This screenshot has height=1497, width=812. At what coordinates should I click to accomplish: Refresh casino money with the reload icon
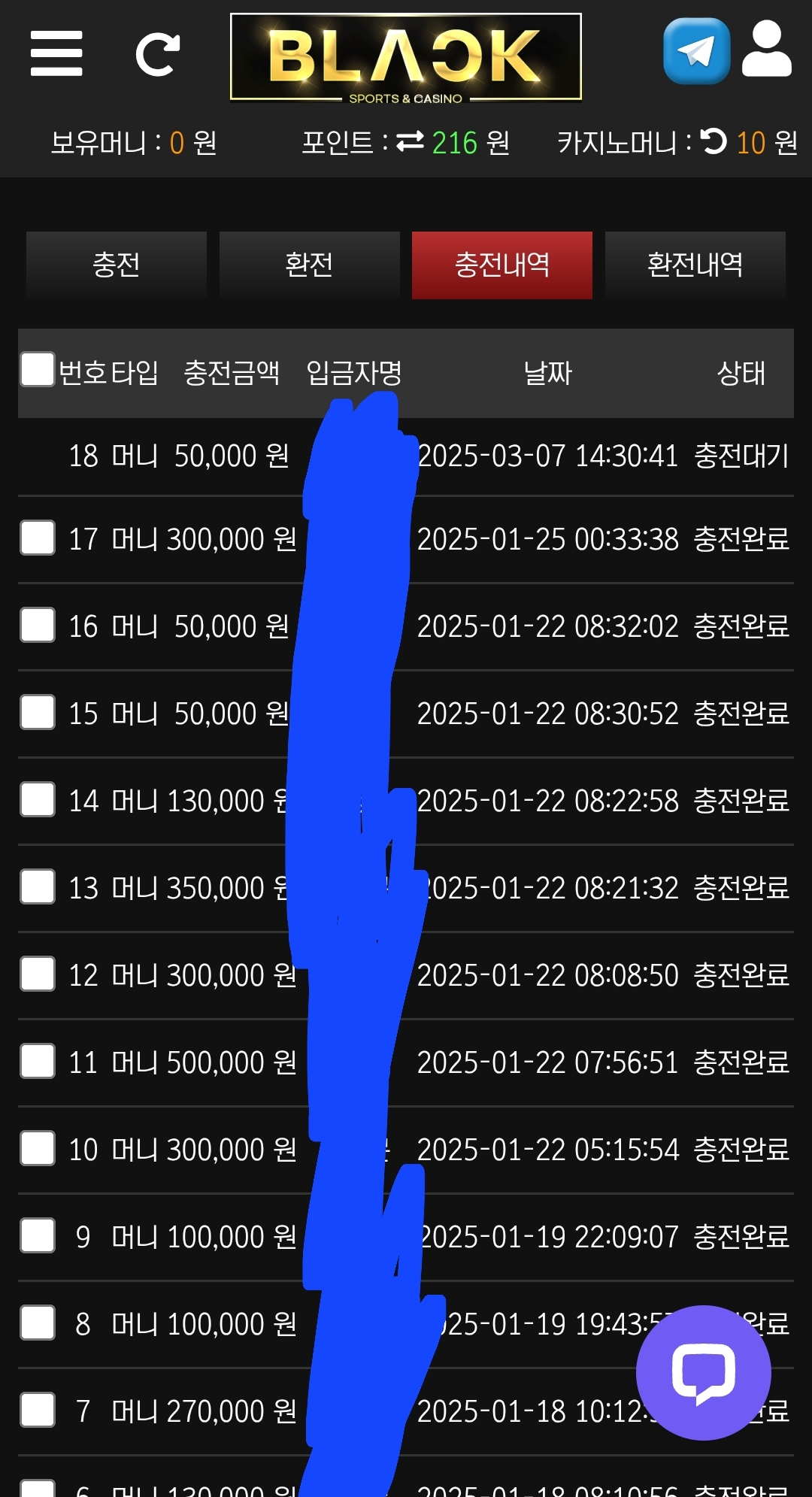tap(714, 141)
